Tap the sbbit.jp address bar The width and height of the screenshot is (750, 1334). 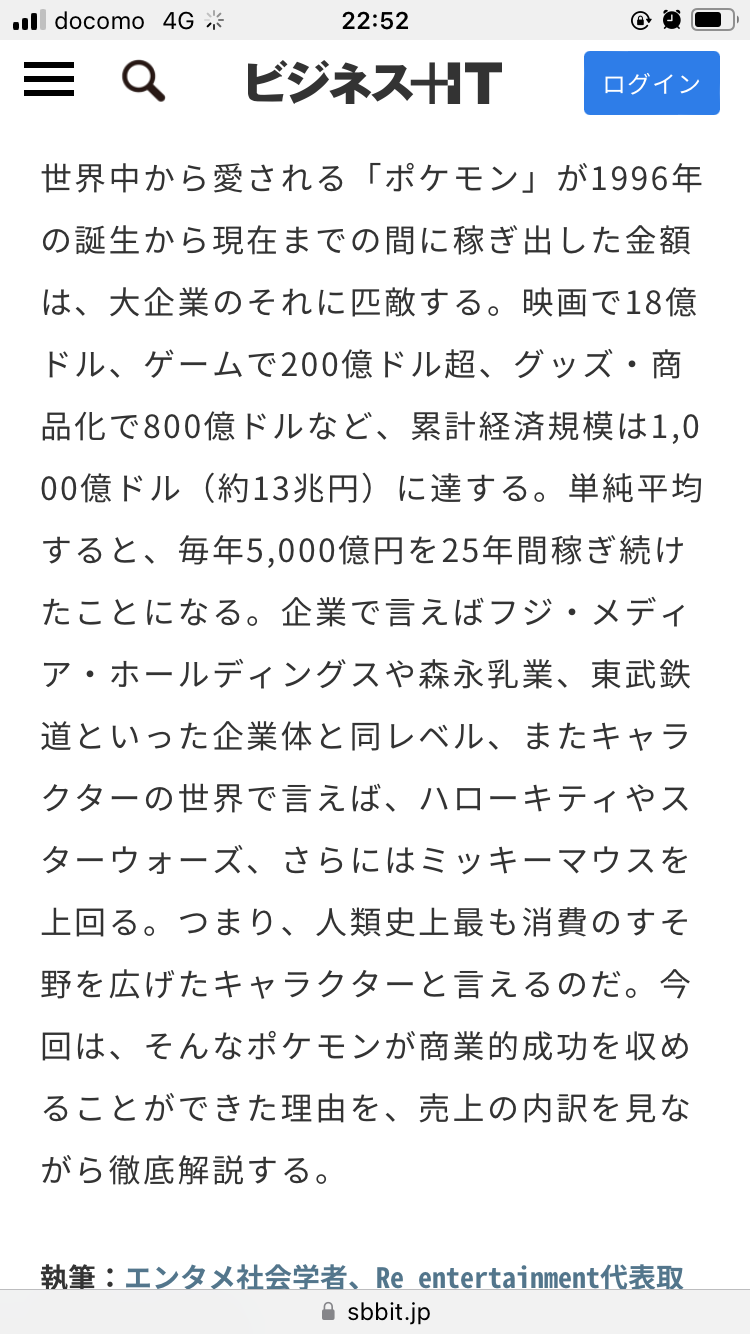375,1311
